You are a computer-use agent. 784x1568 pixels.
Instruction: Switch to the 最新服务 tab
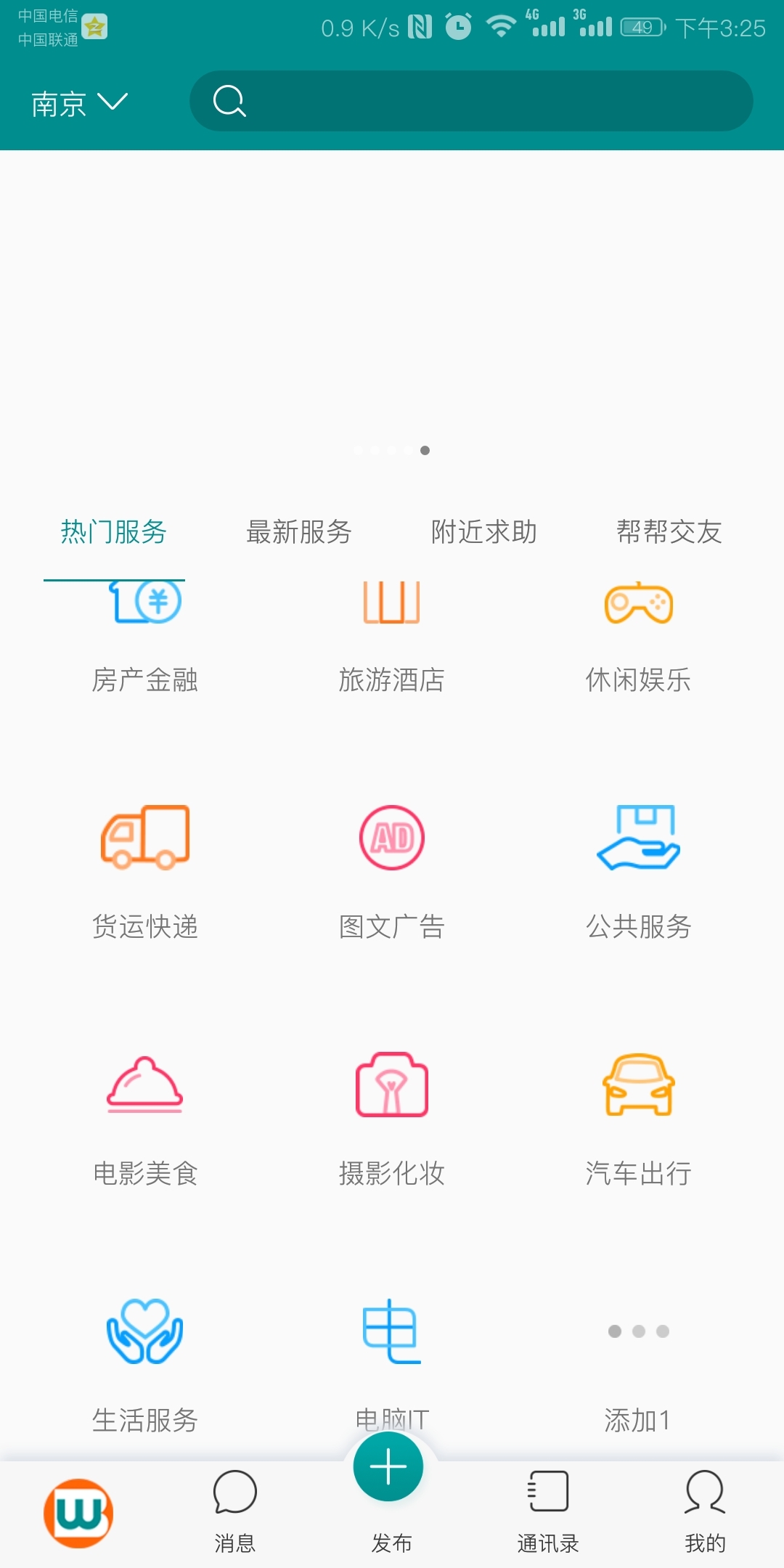(x=299, y=532)
